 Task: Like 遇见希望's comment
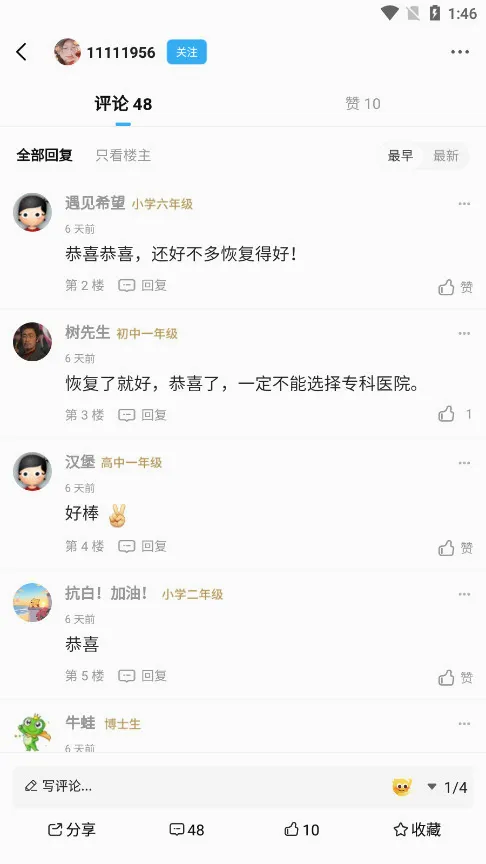tap(455, 287)
